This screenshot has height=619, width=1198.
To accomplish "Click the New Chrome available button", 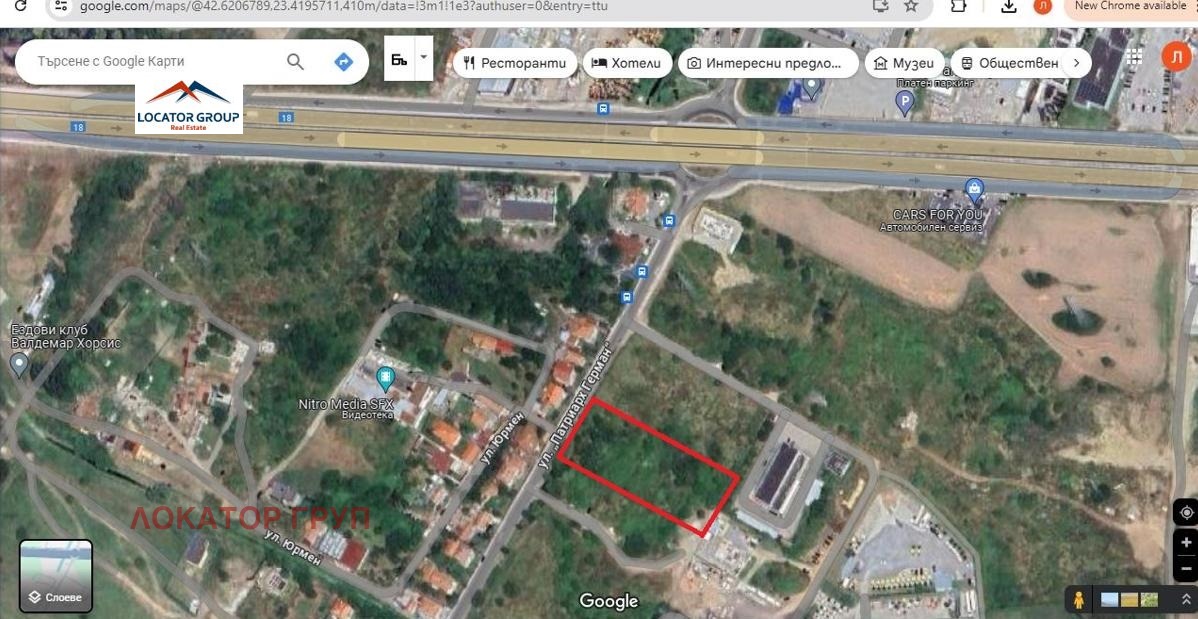I will coord(1130,6).
